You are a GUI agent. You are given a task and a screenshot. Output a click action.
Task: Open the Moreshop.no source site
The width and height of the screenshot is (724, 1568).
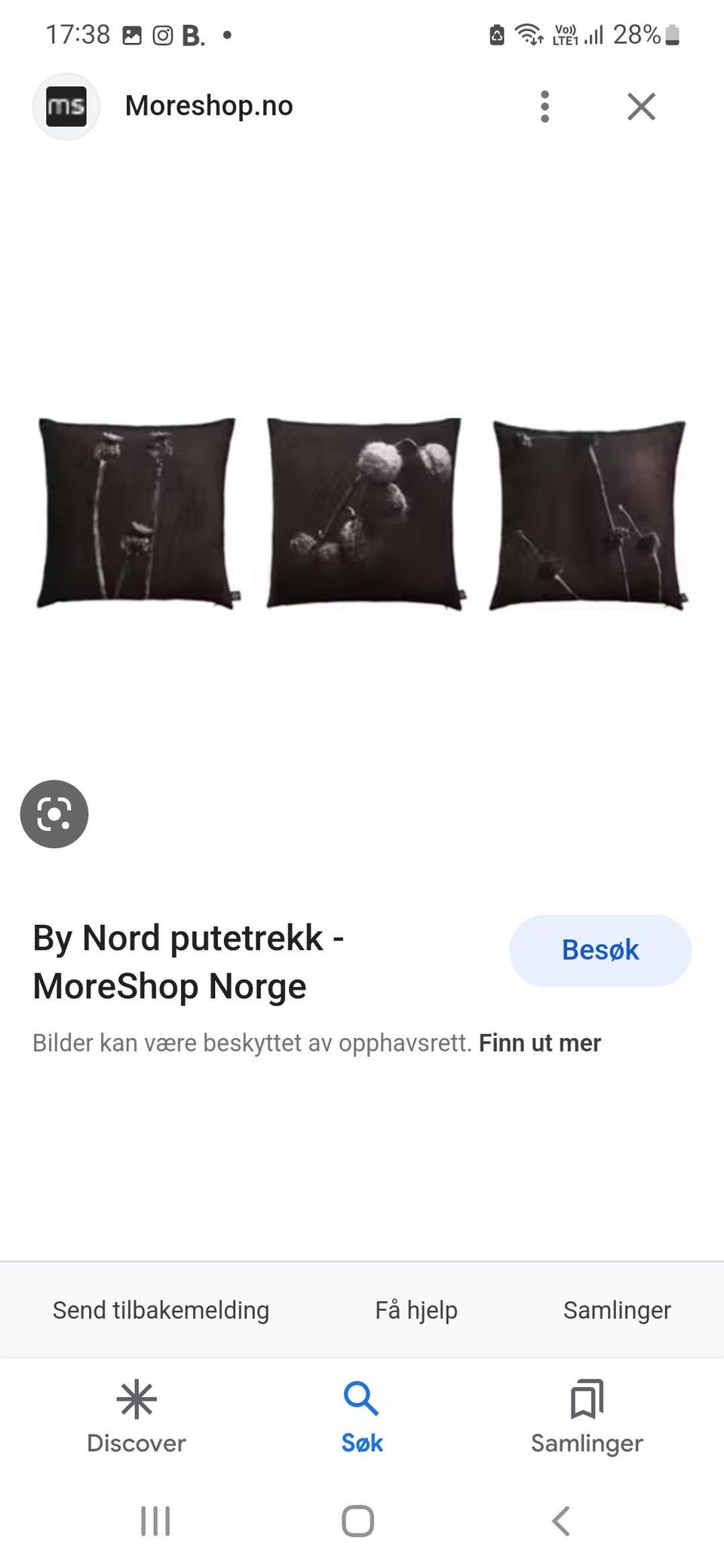209,106
